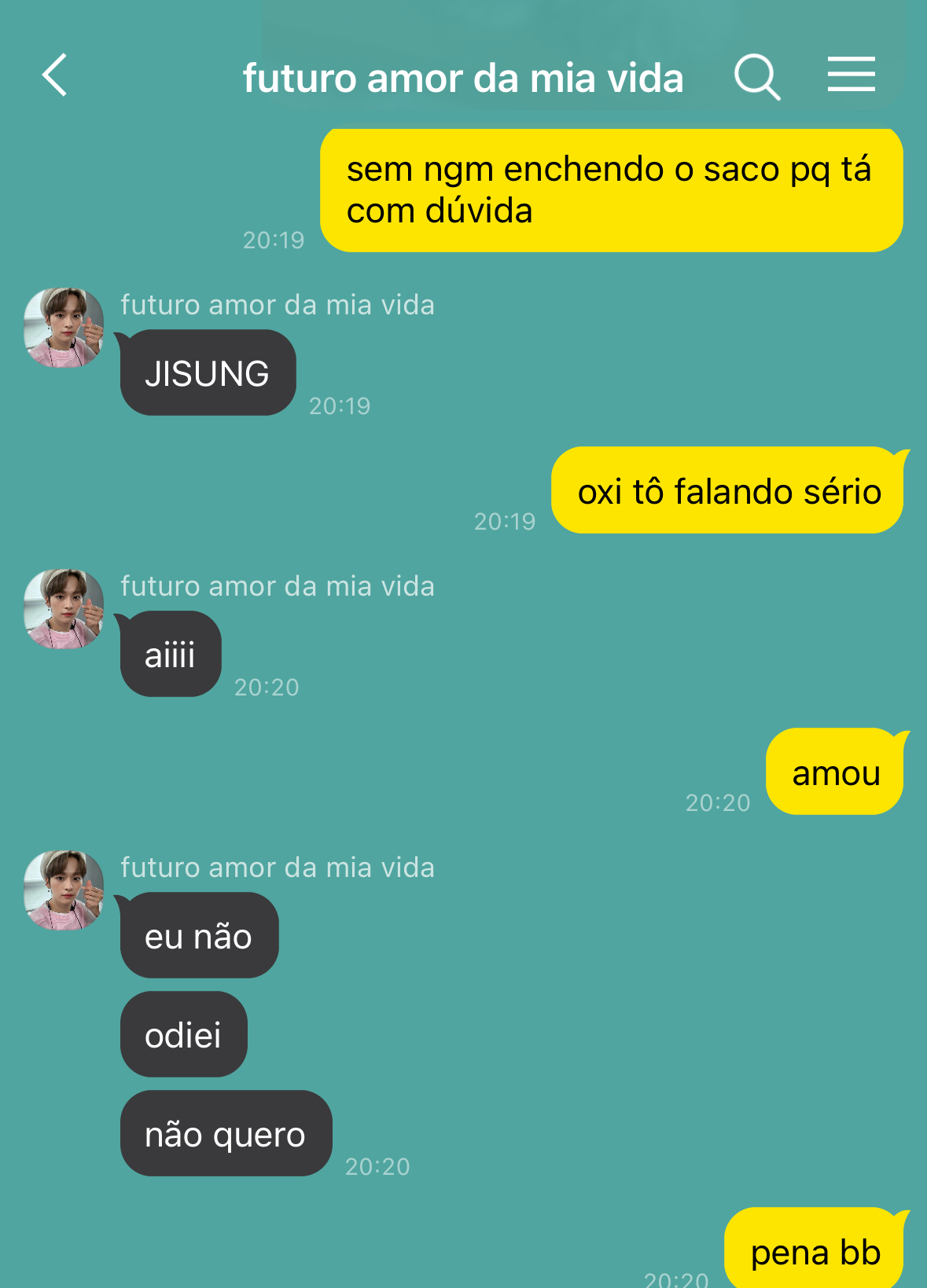Go back to the chat list
Viewport: 927px width, 1288px height.
pyautogui.click(x=55, y=75)
